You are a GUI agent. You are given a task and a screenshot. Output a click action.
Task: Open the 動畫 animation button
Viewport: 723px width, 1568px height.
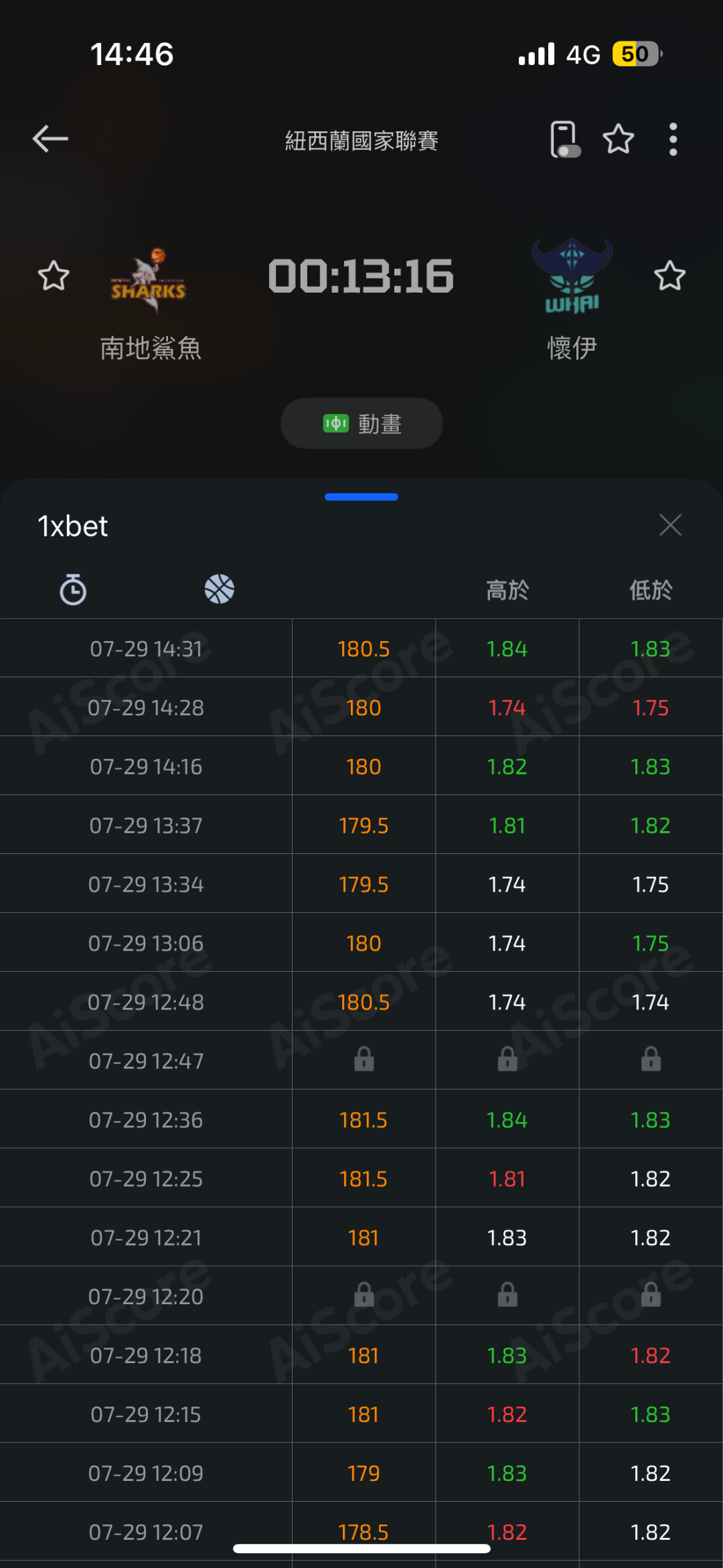[x=361, y=423]
